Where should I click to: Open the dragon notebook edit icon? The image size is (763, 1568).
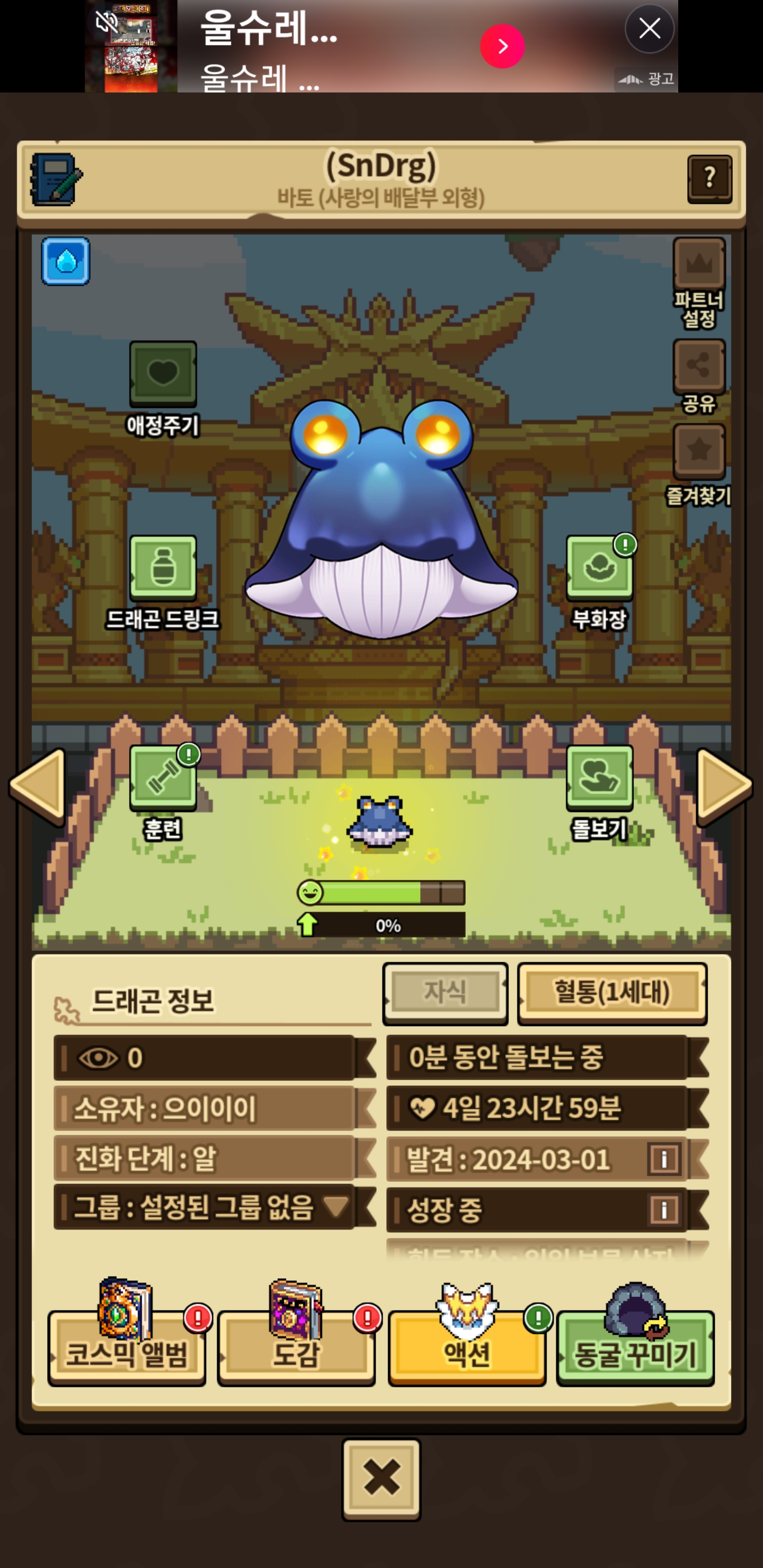(x=56, y=180)
